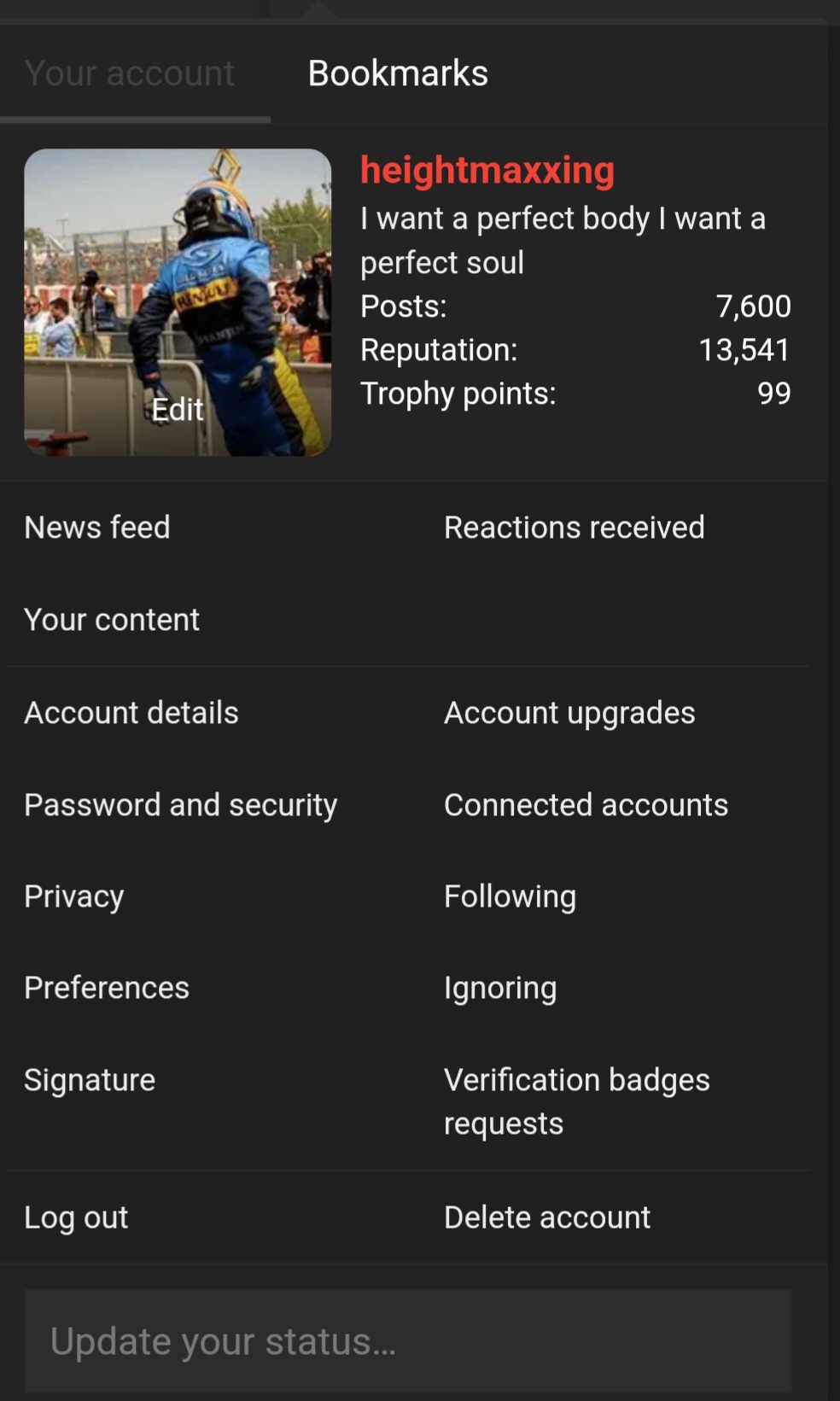The image size is (840, 1401).
Task: View Reactions received
Action: 574,527
